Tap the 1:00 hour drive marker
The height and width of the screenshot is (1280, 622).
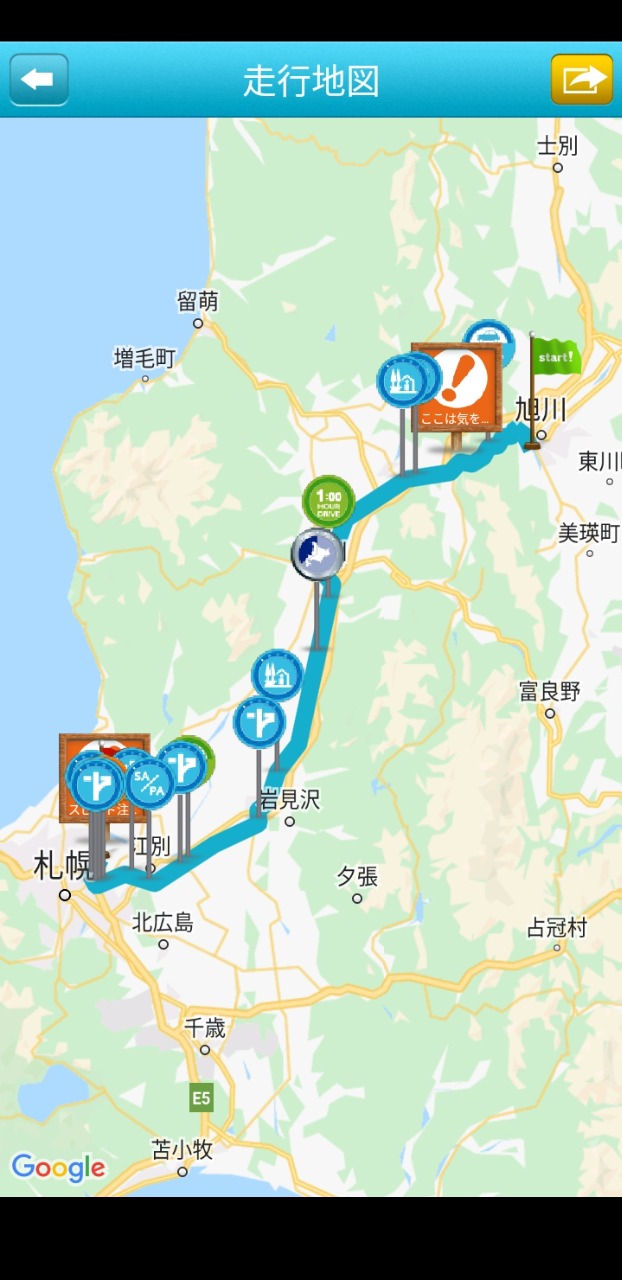(x=328, y=501)
